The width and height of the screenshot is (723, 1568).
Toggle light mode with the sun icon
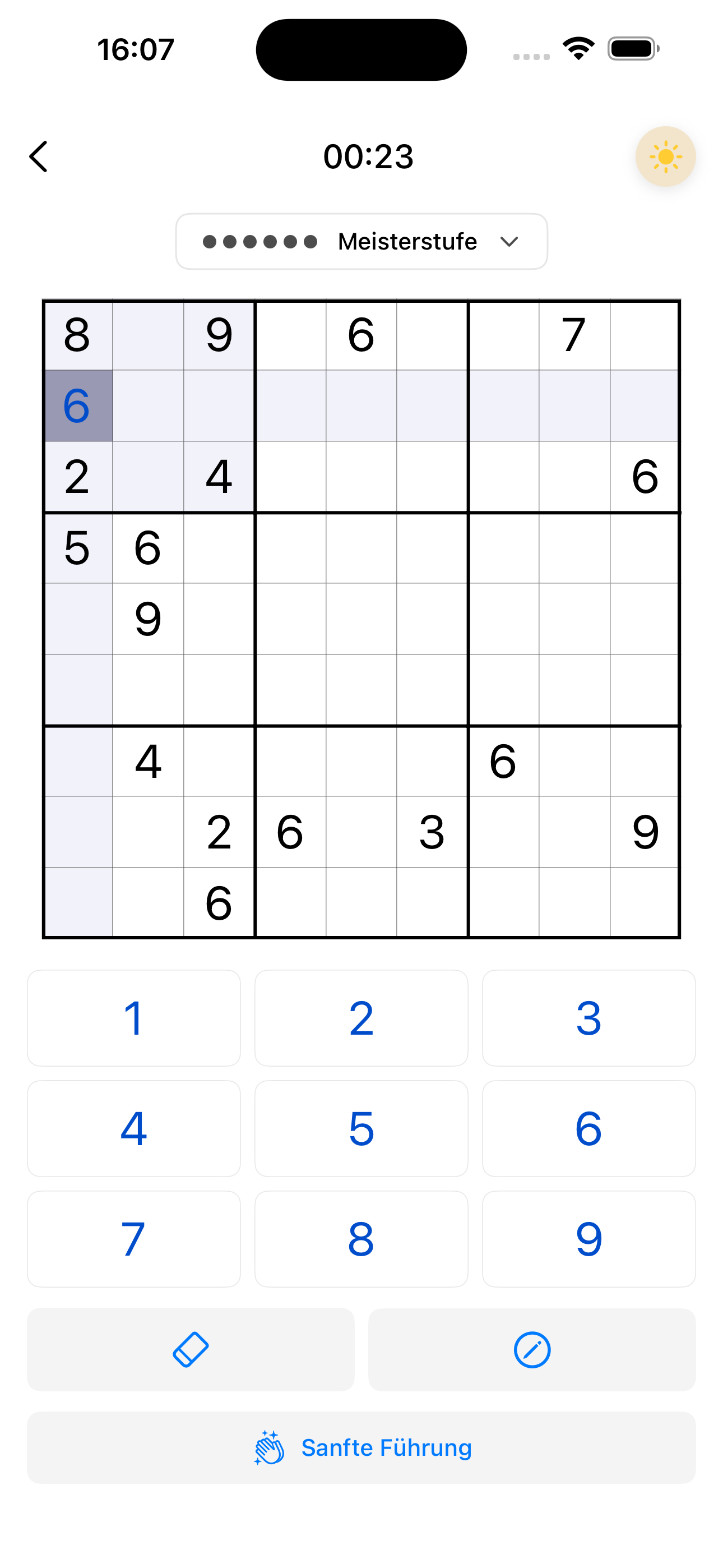666,156
